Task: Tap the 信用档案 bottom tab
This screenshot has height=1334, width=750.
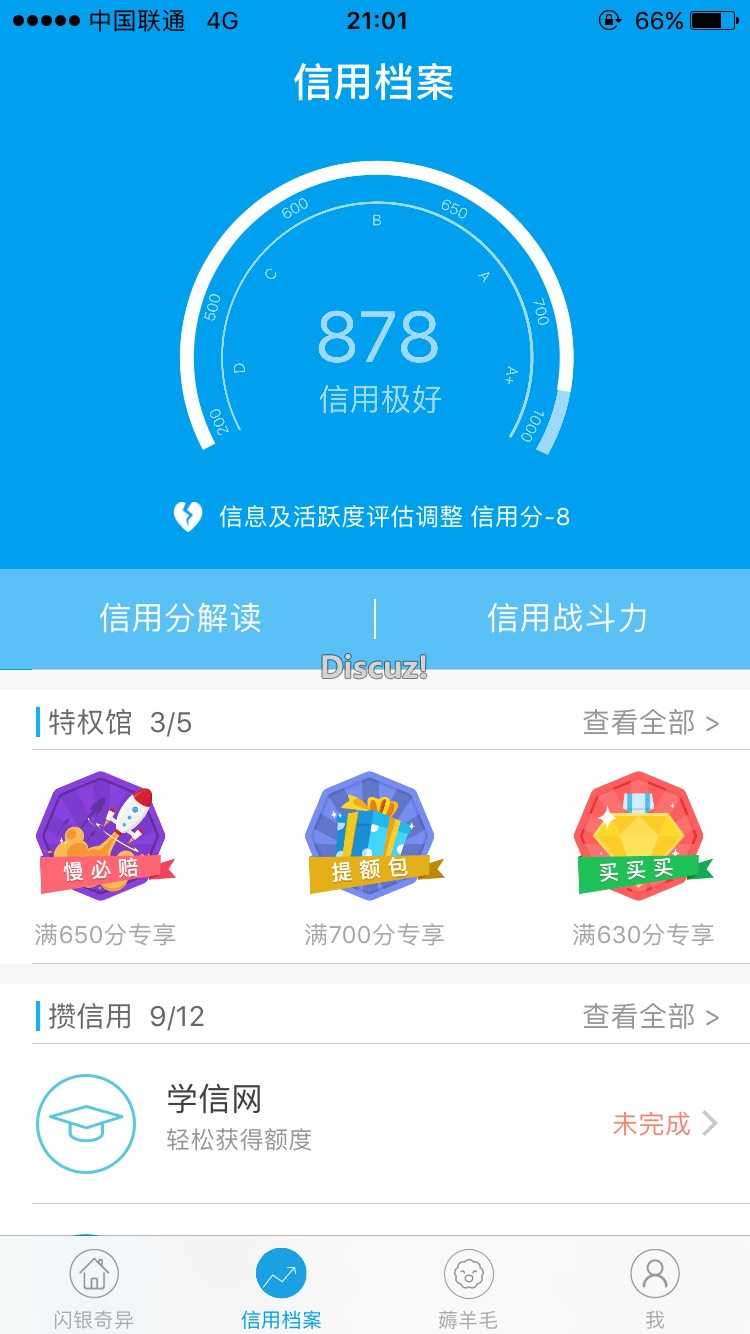Action: pyautogui.click(x=281, y=1290)
